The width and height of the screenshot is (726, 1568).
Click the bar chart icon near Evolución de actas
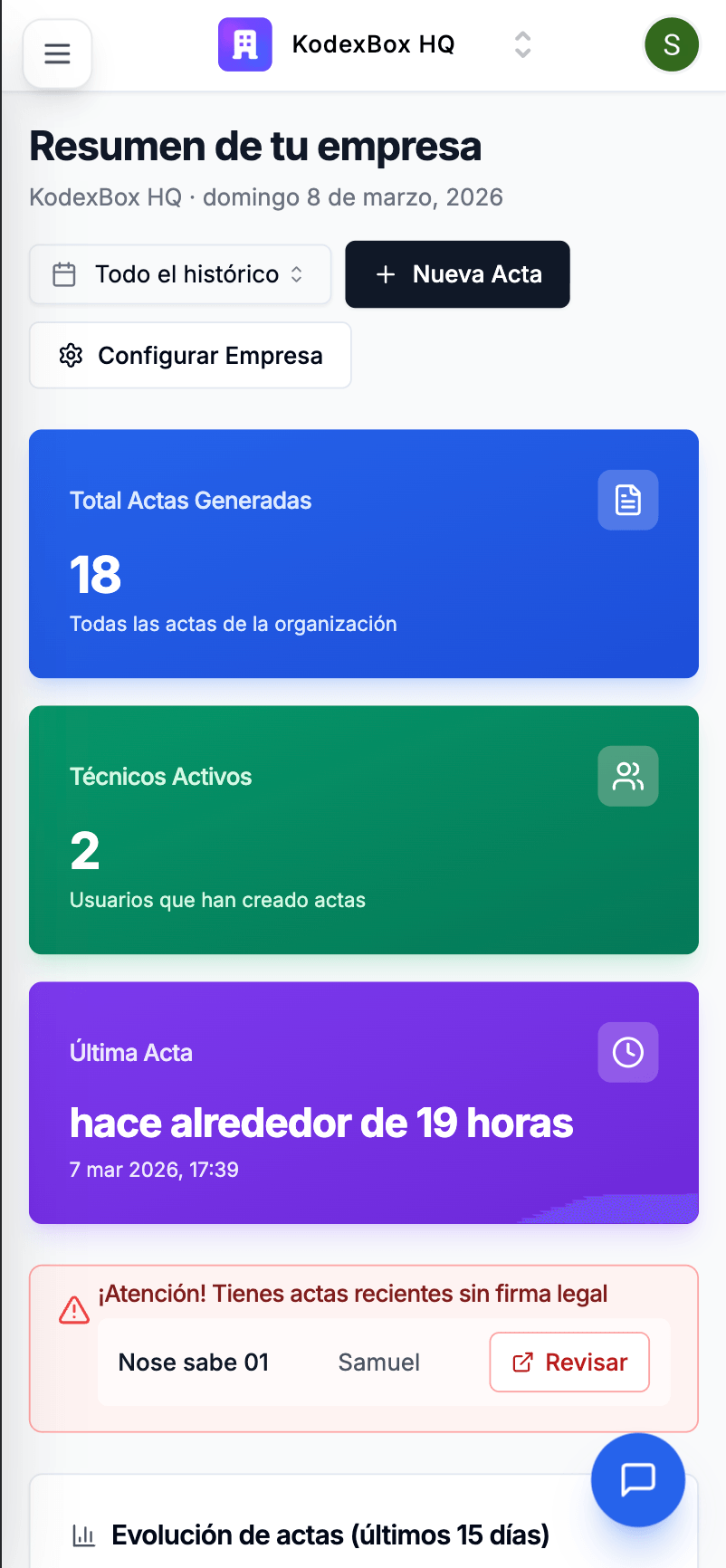(82, 1535)
